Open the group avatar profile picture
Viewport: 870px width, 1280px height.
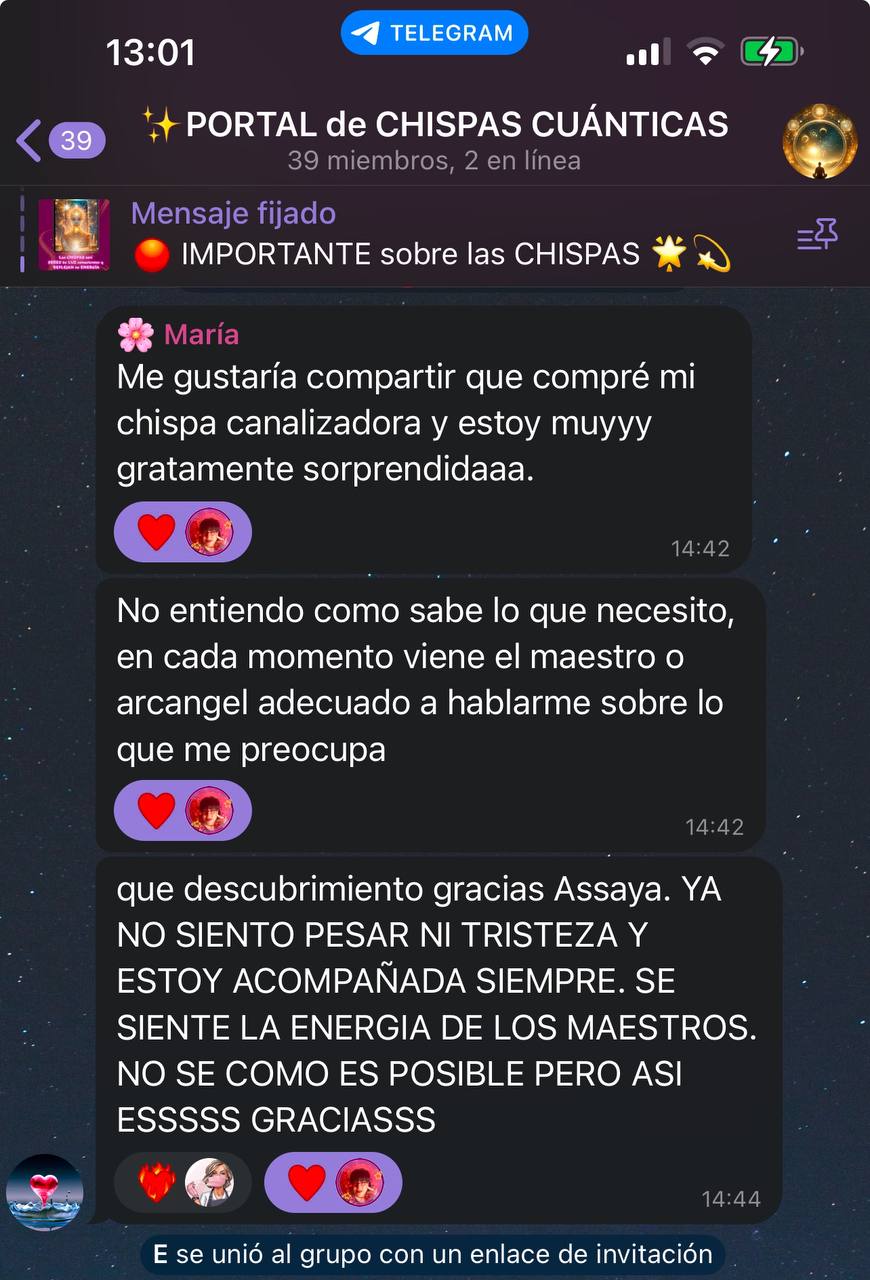819,140
